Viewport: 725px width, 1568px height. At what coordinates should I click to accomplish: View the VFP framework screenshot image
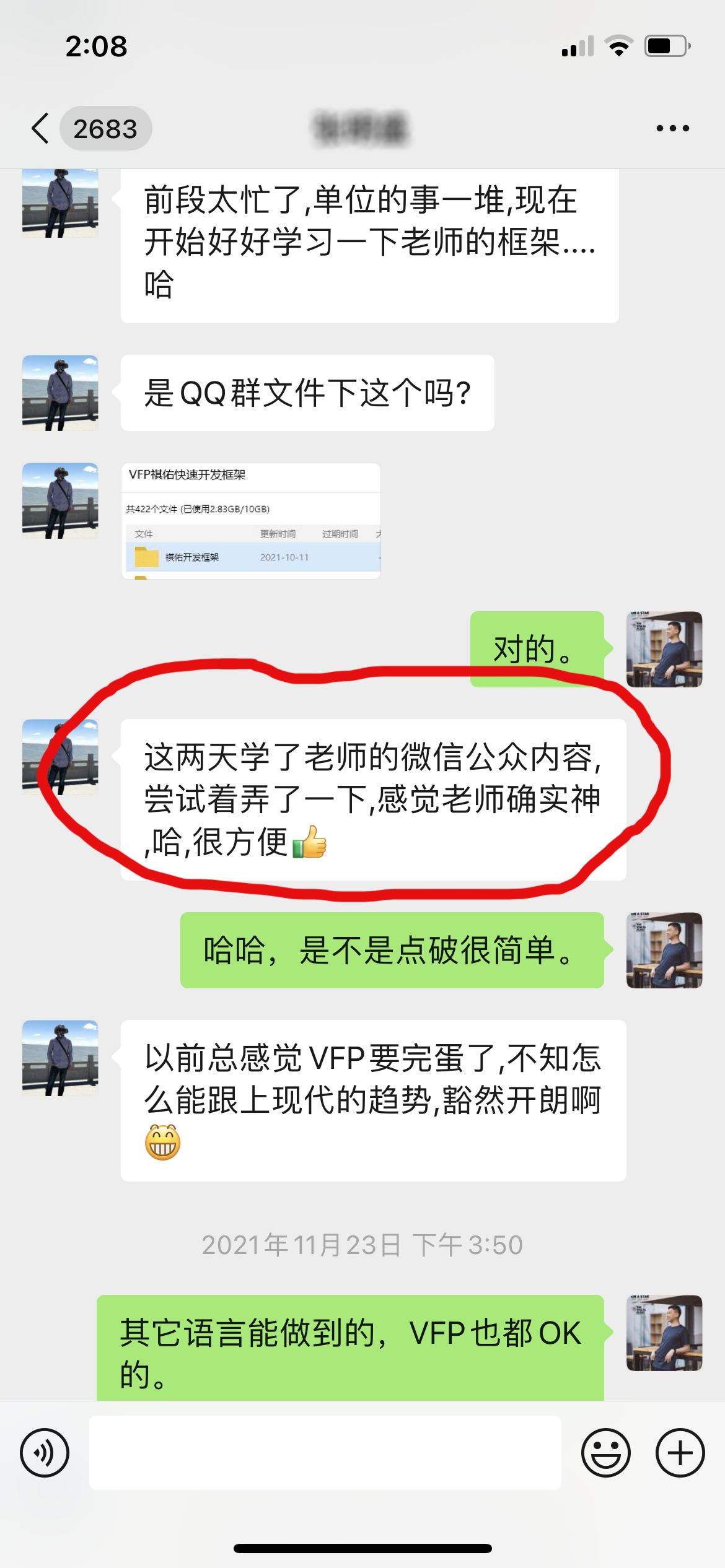point(250,521)
